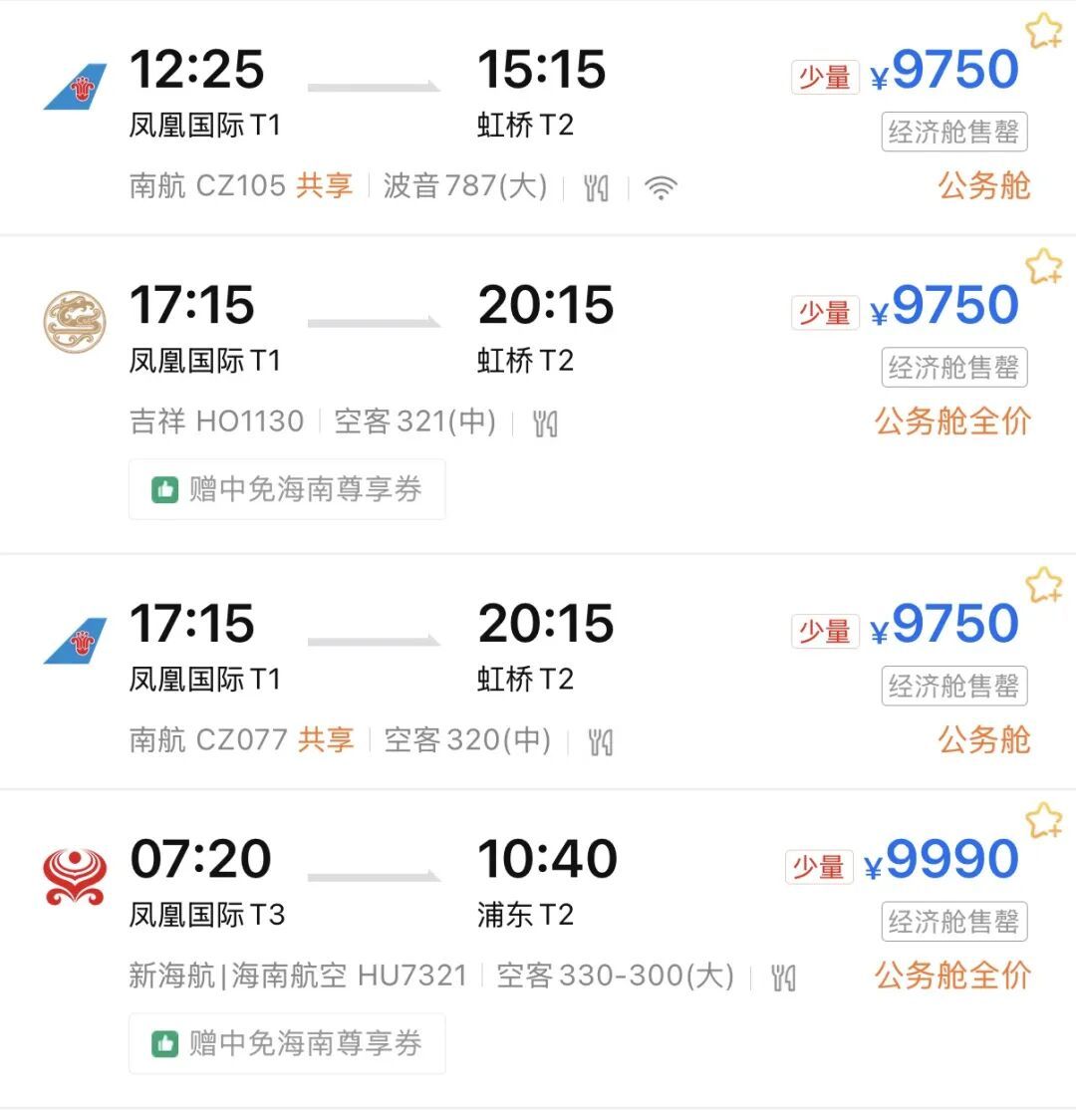
Task: Tap the star on the HU7321 flight
Action: coord(1043,821)
